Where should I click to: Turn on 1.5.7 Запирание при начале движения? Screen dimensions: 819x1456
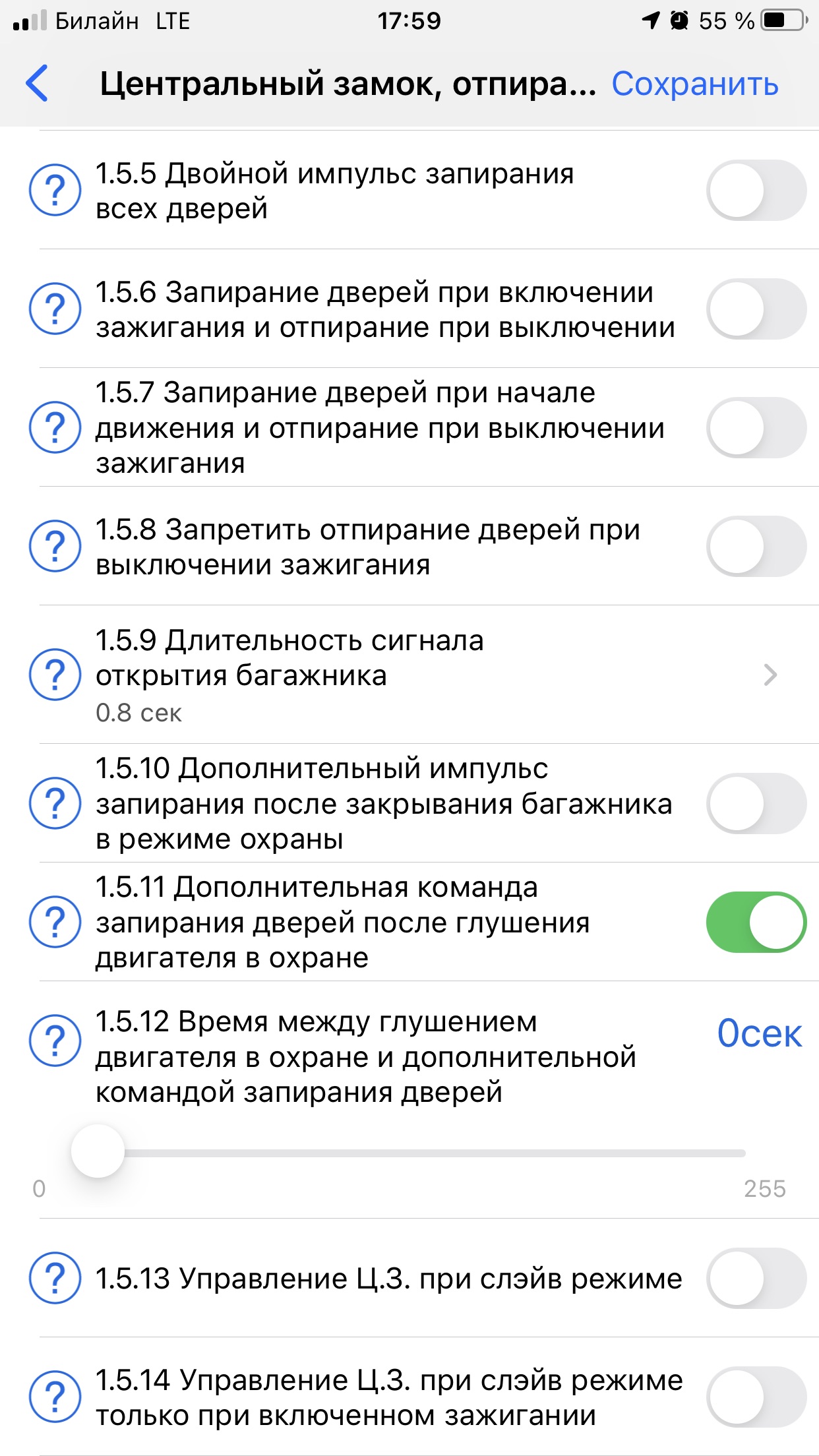[756, 428]
